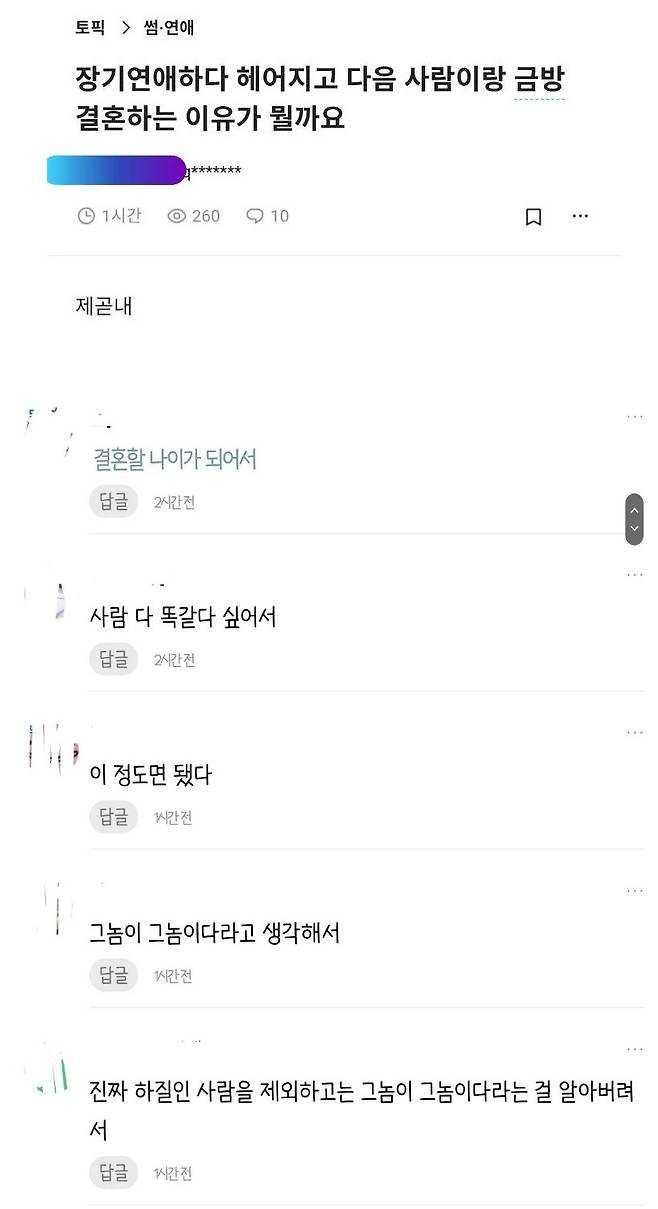The height and width of the screenshot is (1209, 658).
Task: Open the options menu for '그놈이 그놈이다라고 생각해서'
Action: [634, 891]
